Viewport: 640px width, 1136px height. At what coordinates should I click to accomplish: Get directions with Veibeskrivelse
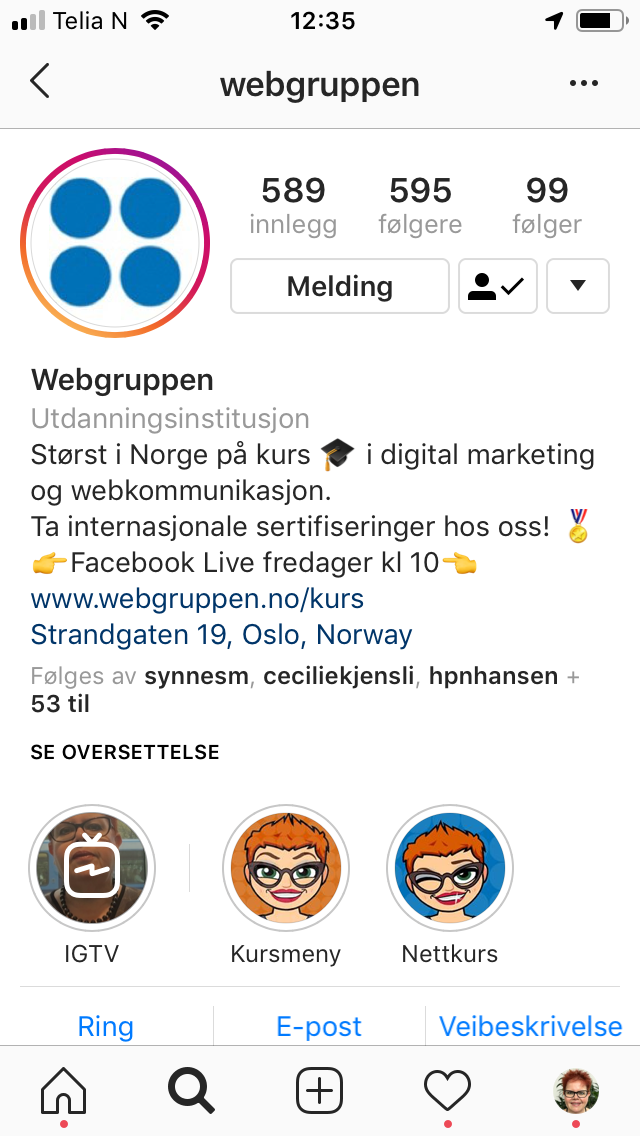(x=531, y=1027)
